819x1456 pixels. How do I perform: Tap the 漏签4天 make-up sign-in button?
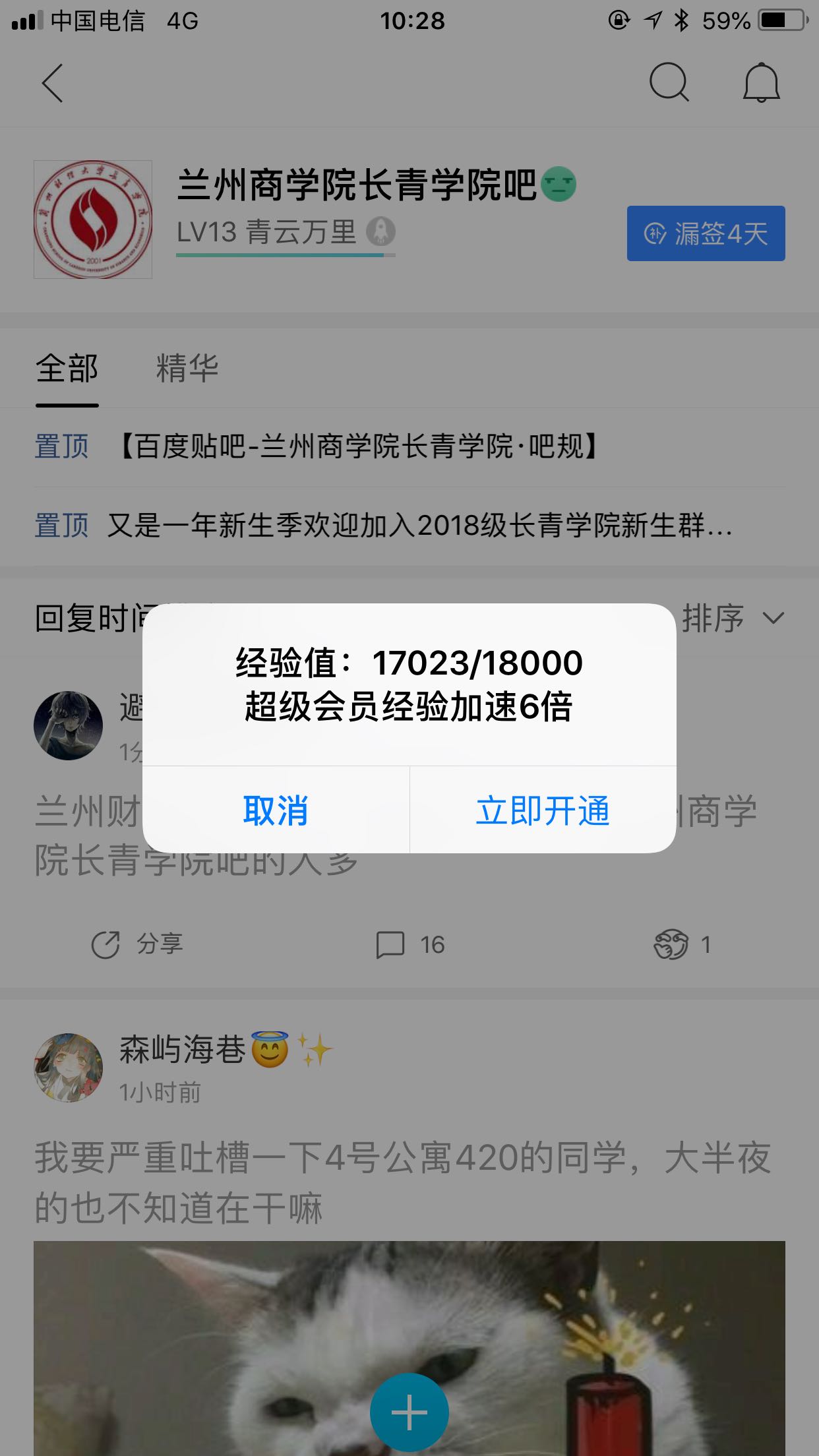click(x=706, y=233)
